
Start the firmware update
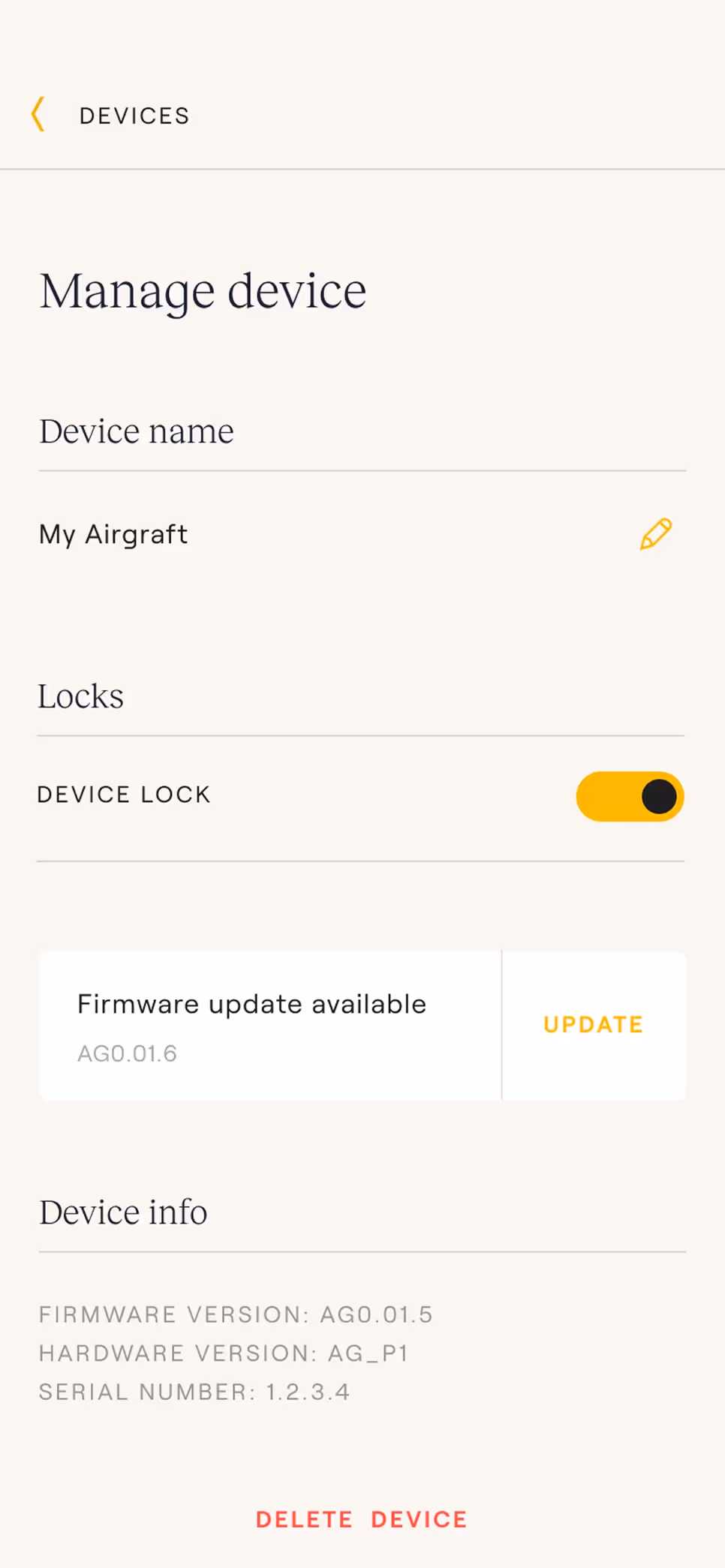[593, 1025]
